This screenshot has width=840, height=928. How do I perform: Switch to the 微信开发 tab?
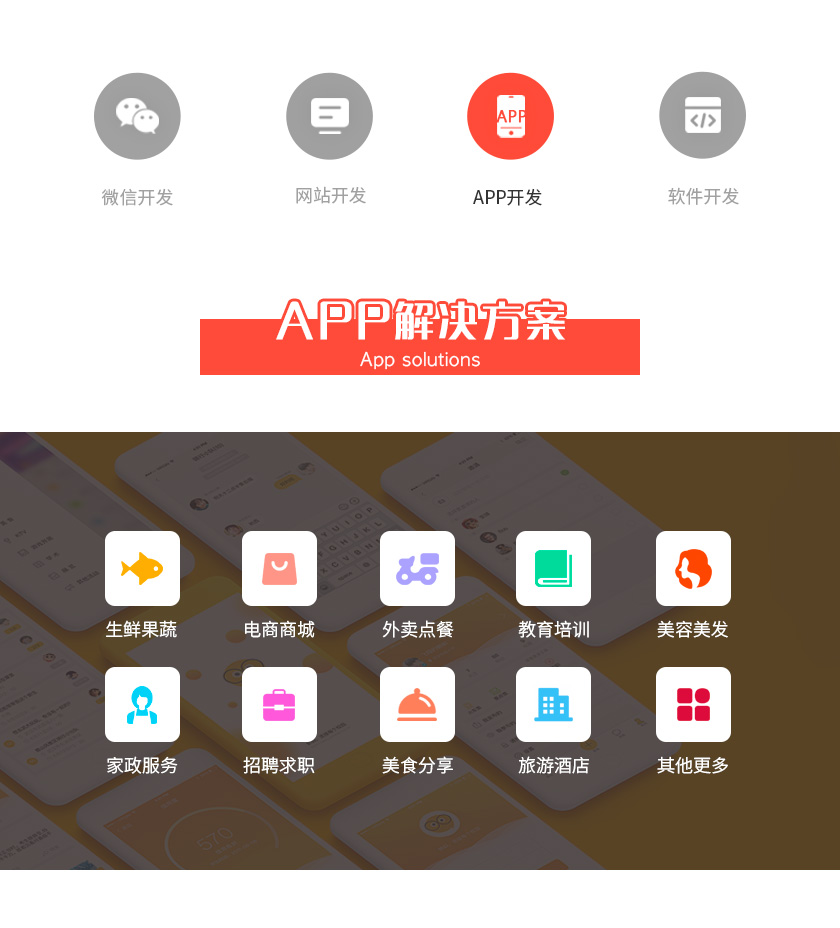(137, 116)
